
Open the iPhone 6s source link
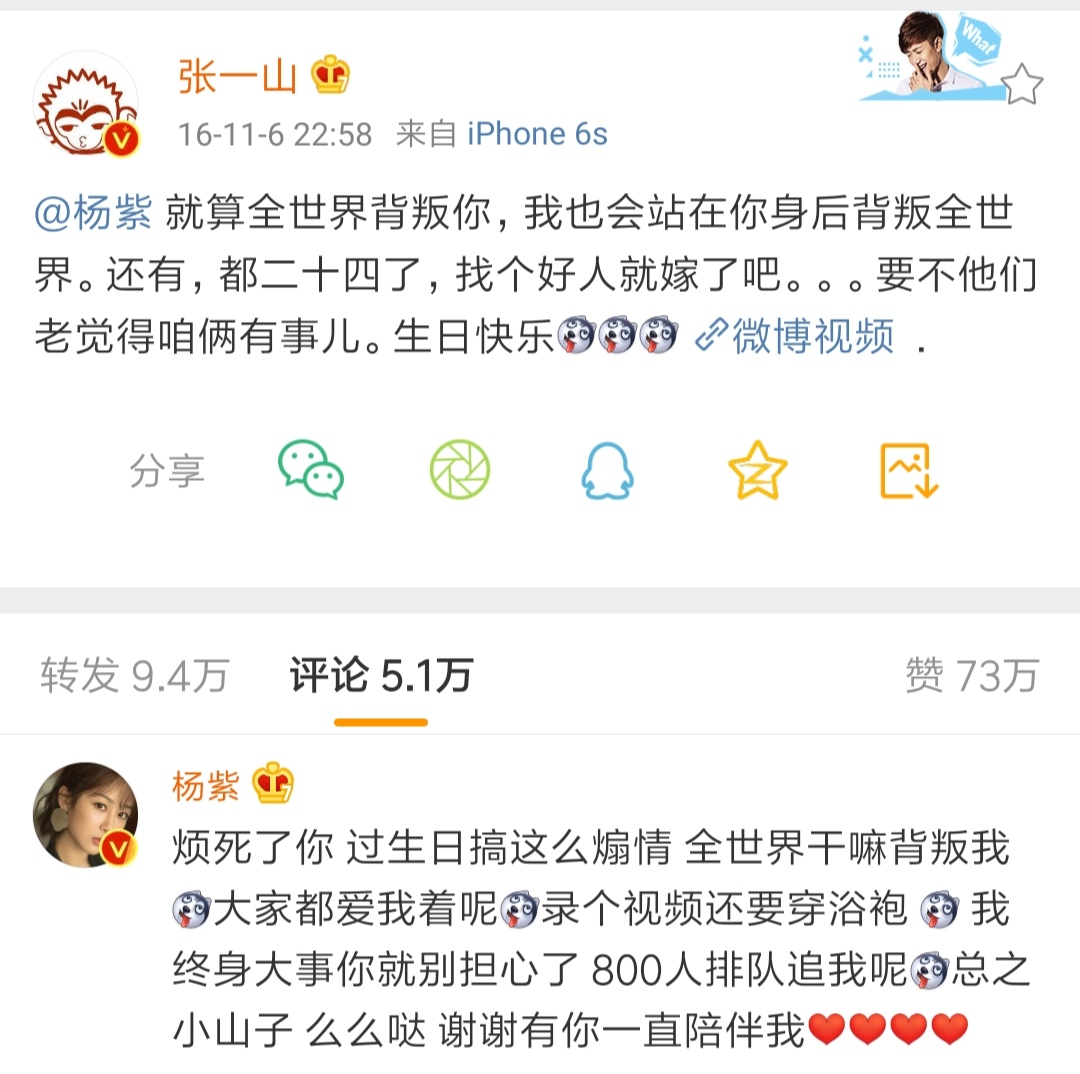[537, 134]
